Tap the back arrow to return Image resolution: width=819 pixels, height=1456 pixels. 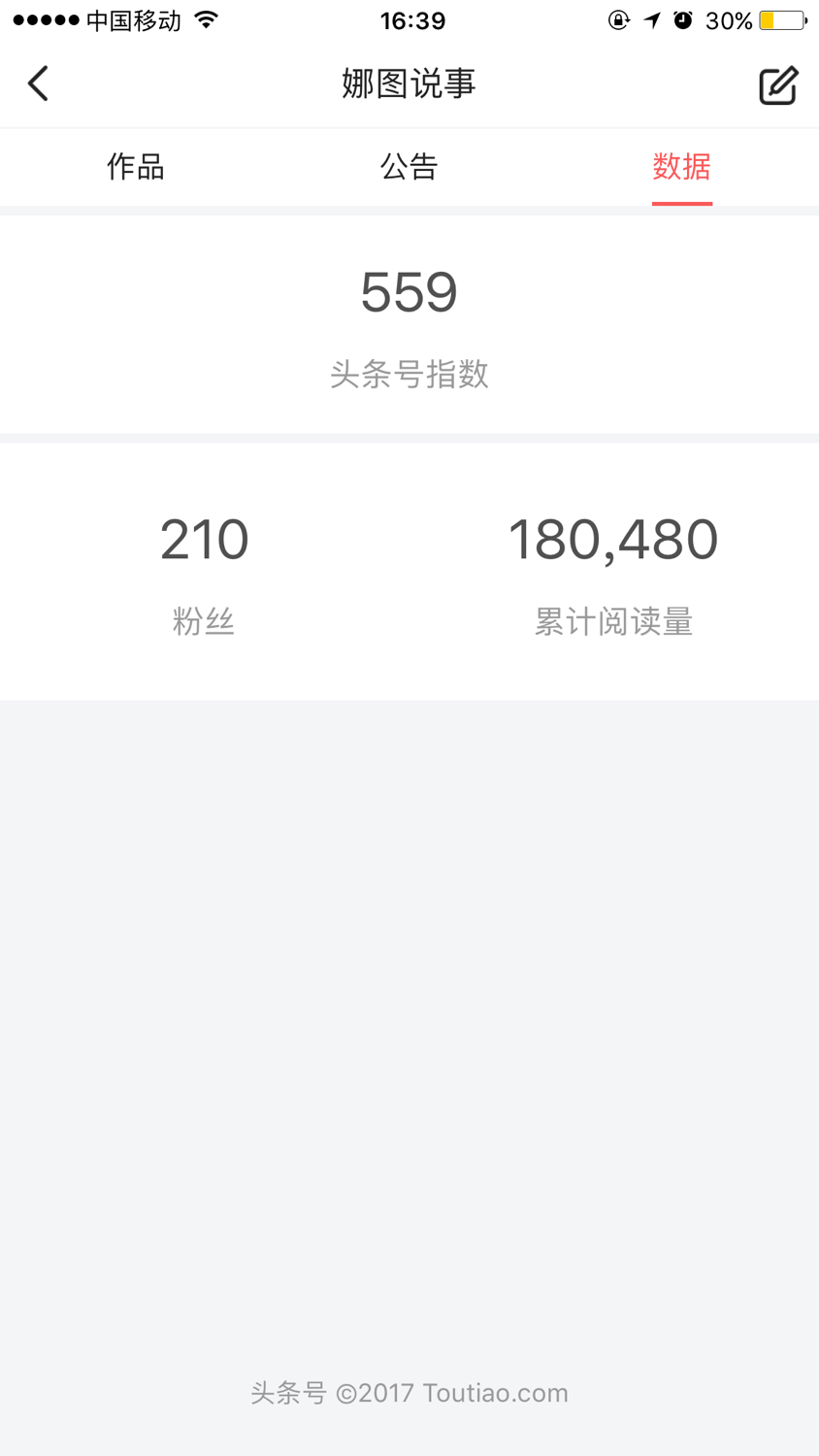tap(37, 83)
